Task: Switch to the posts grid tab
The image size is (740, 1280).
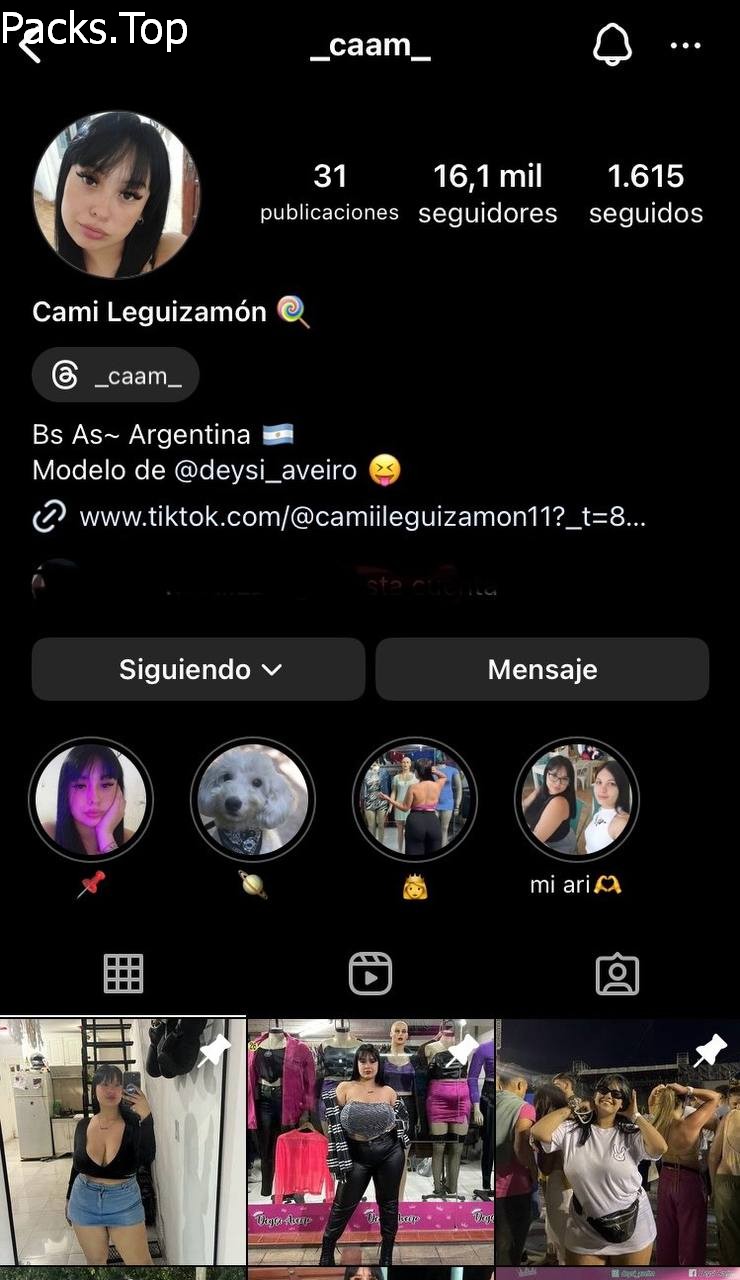Action: point(124,973)
